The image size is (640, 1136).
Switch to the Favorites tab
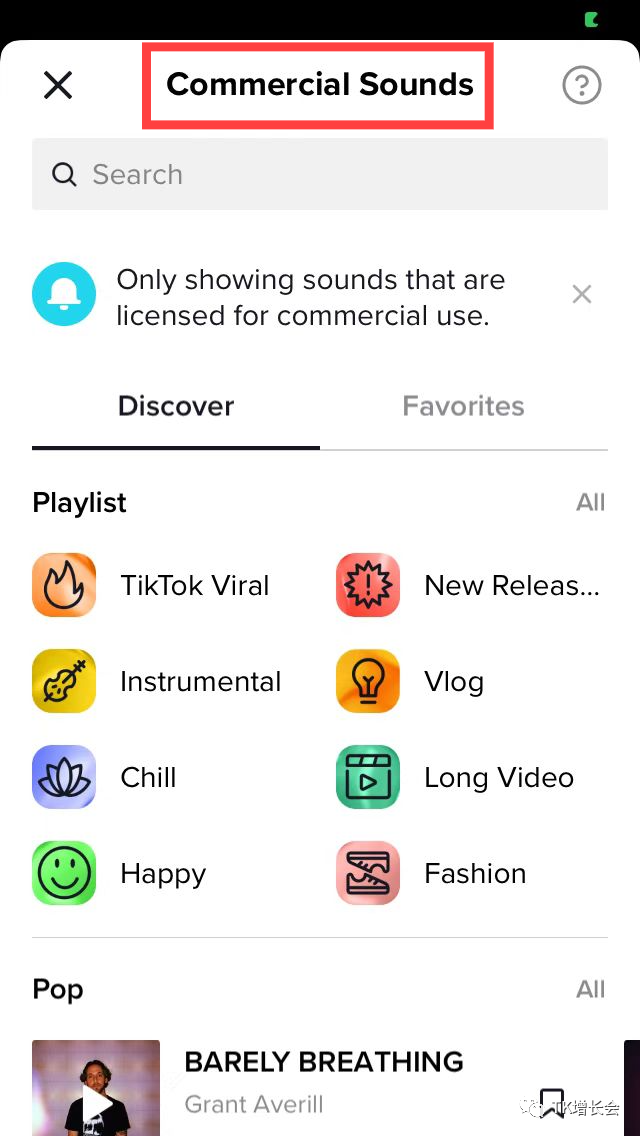tap(463, 406)
